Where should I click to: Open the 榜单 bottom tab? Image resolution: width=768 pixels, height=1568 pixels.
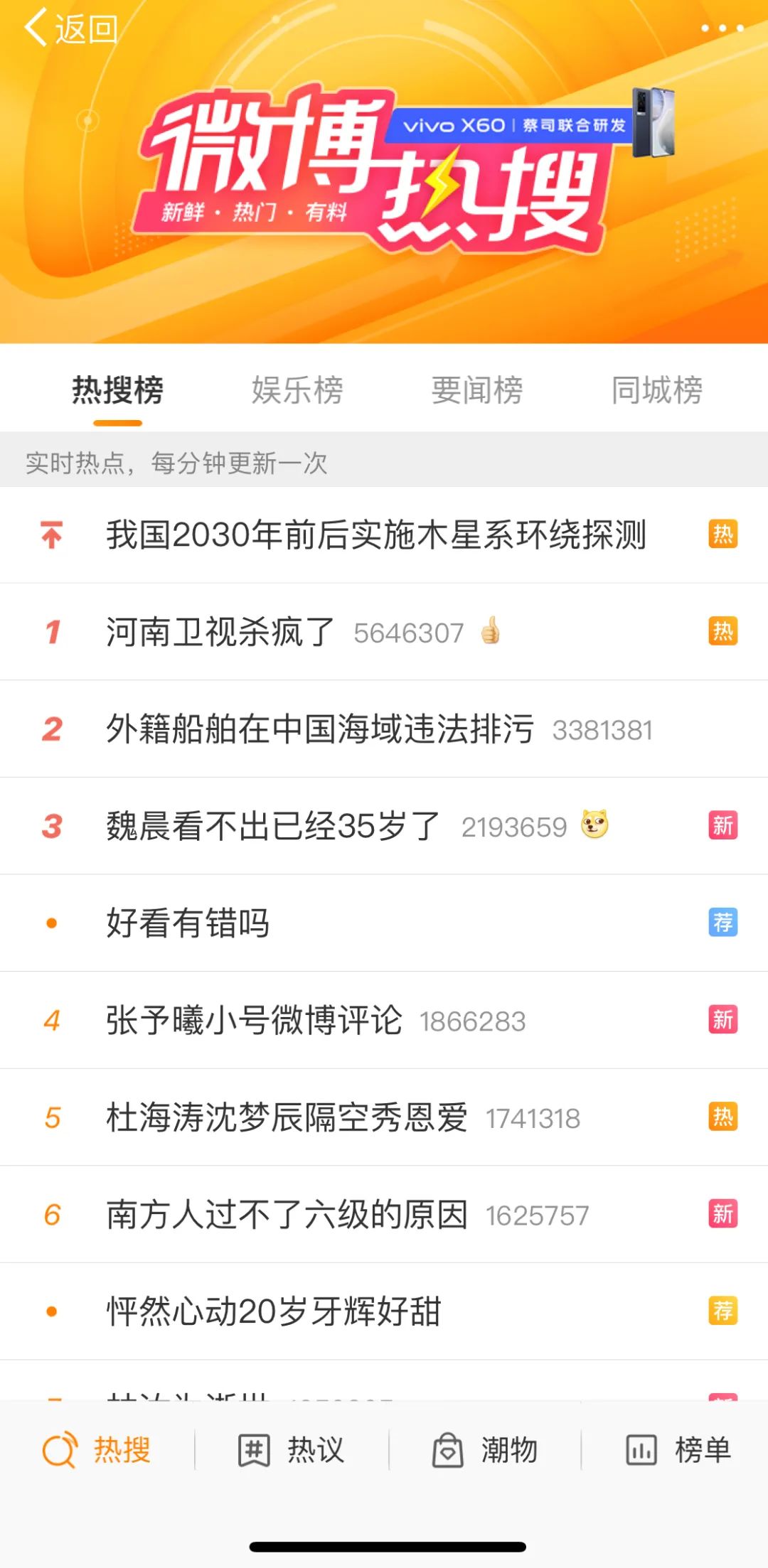click(679, 1450)
